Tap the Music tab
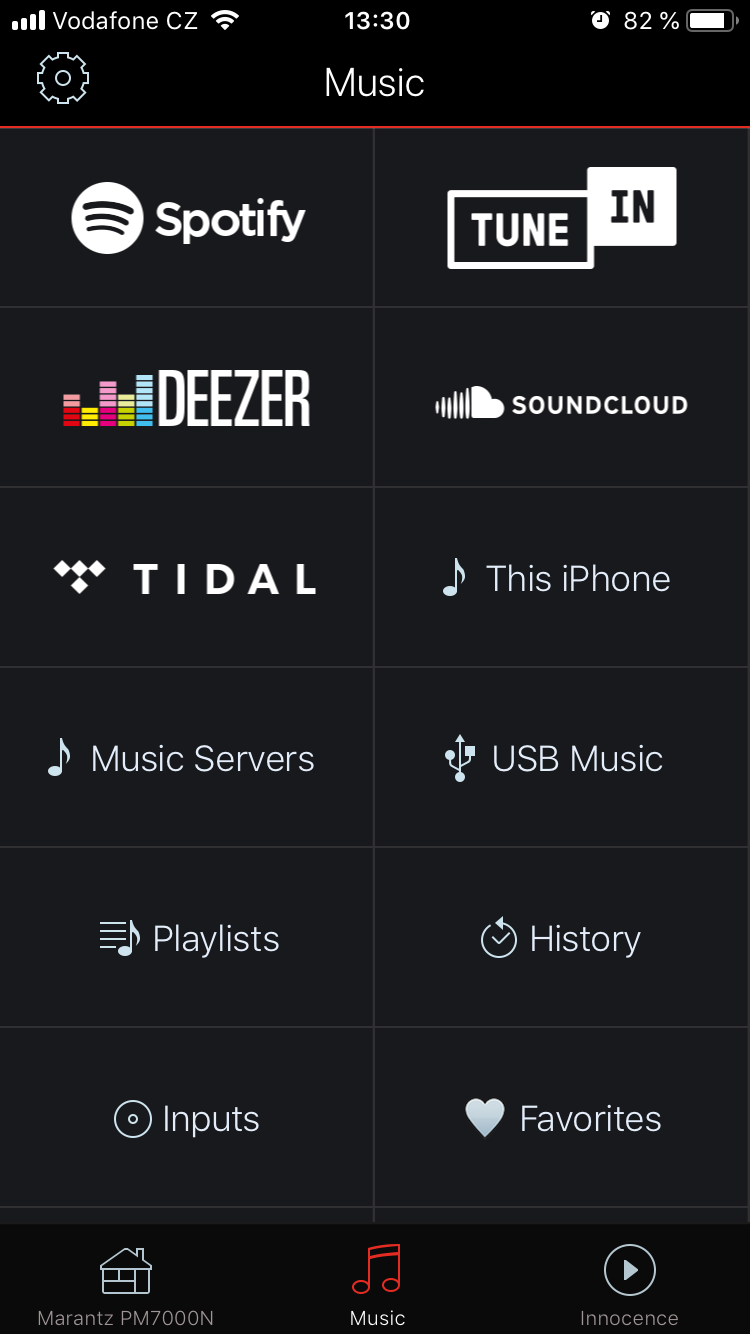 tap(377, 1285)
